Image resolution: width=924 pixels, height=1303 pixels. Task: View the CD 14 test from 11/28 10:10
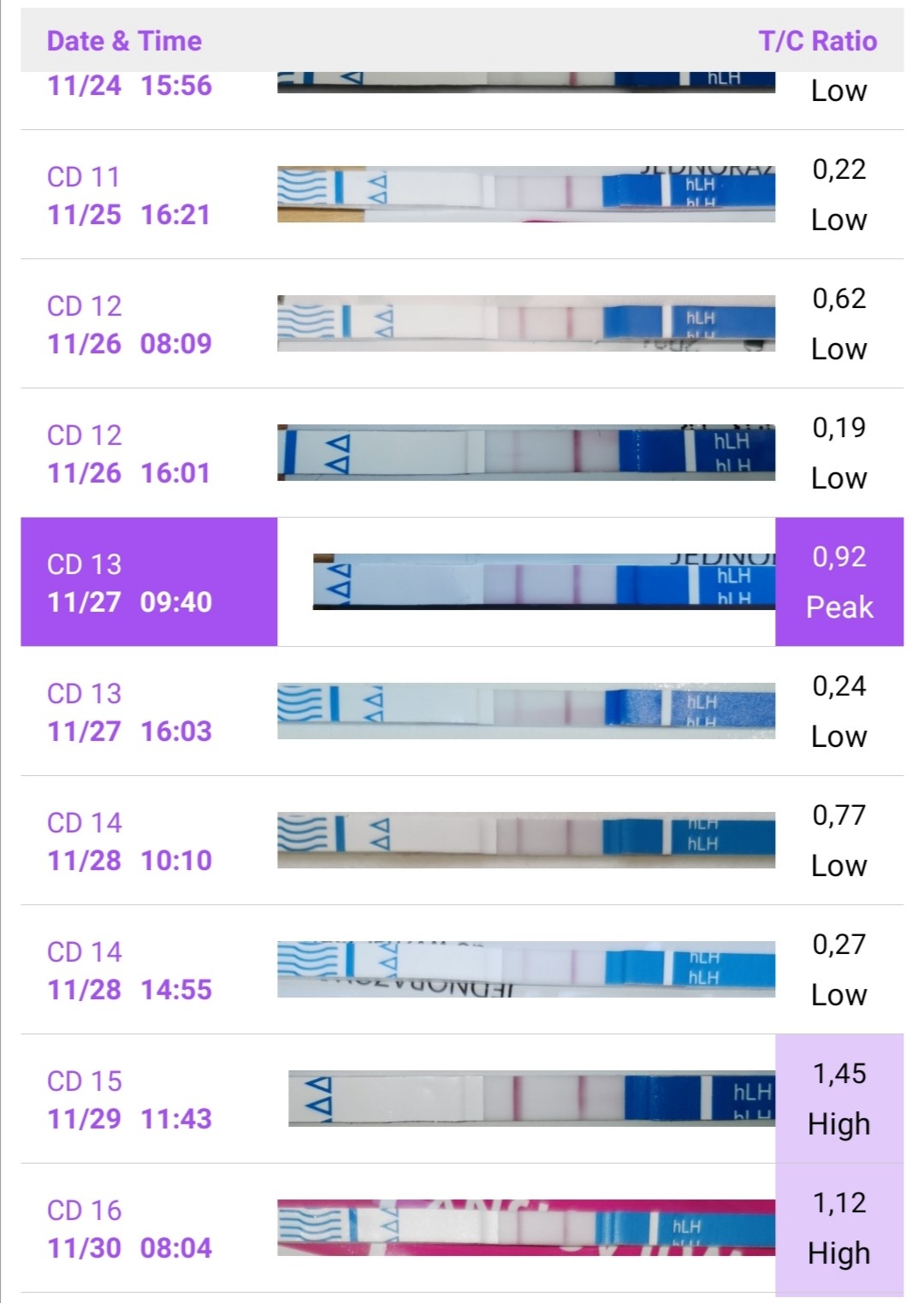(462, 841)
